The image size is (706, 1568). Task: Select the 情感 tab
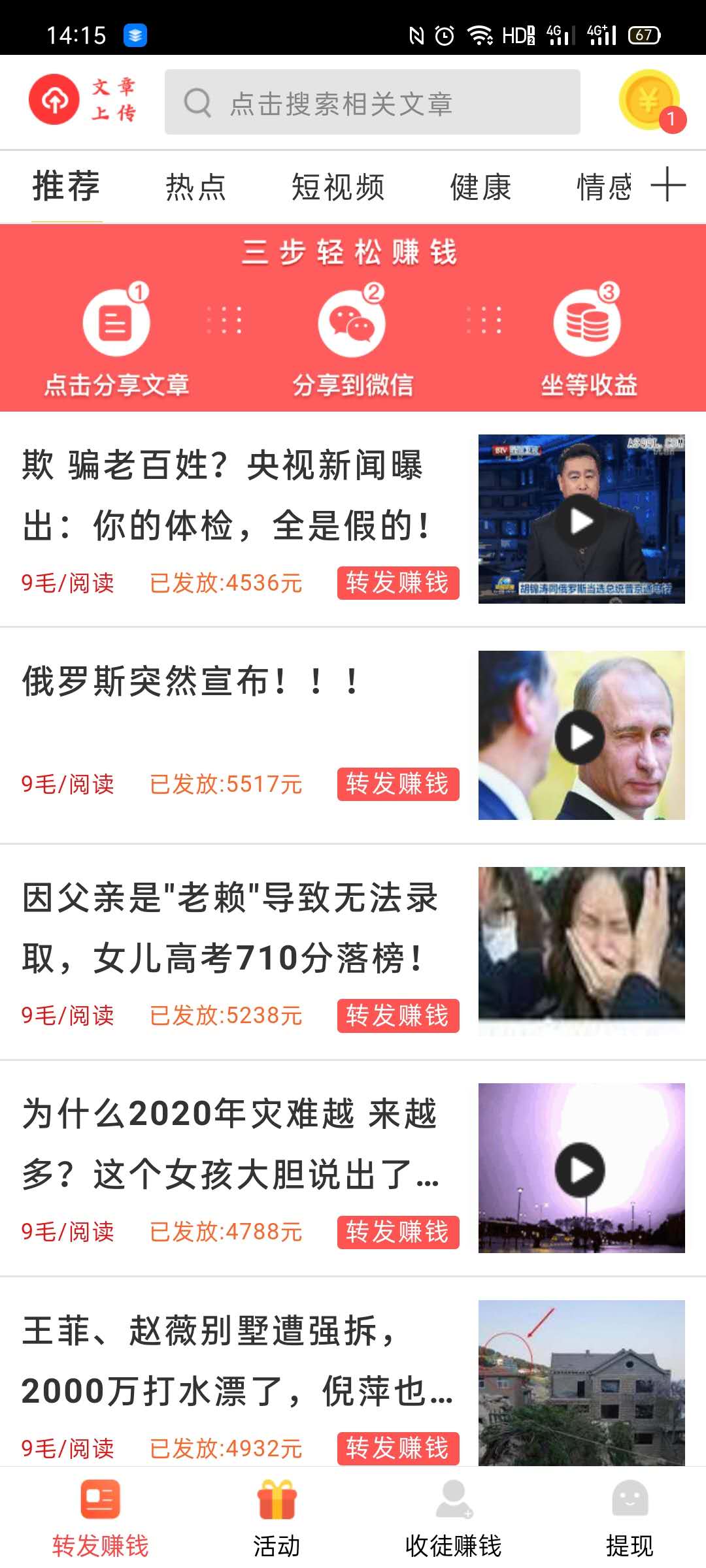click(x=604, y=188)
